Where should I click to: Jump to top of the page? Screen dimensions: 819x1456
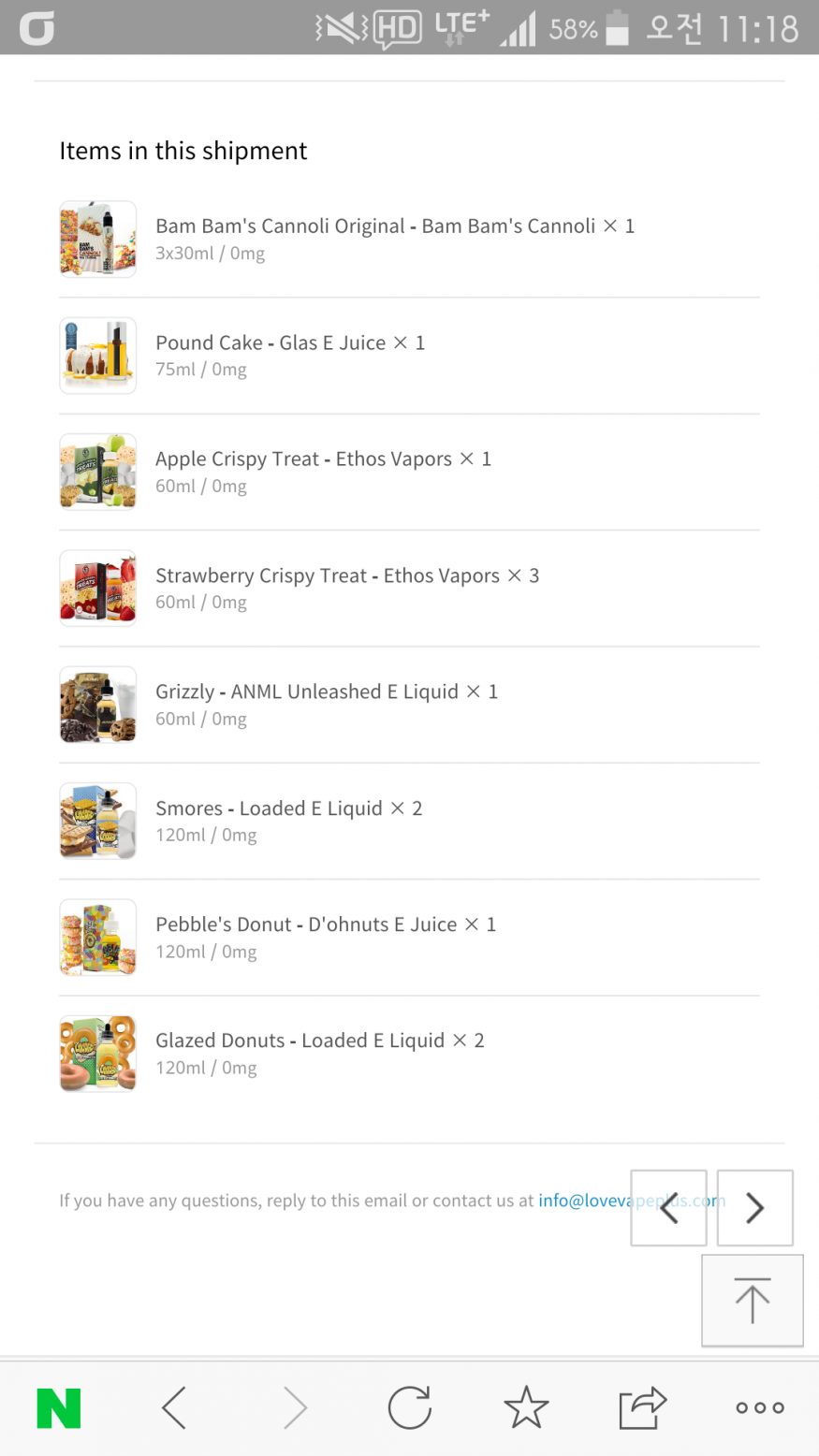coord(753,1301)
